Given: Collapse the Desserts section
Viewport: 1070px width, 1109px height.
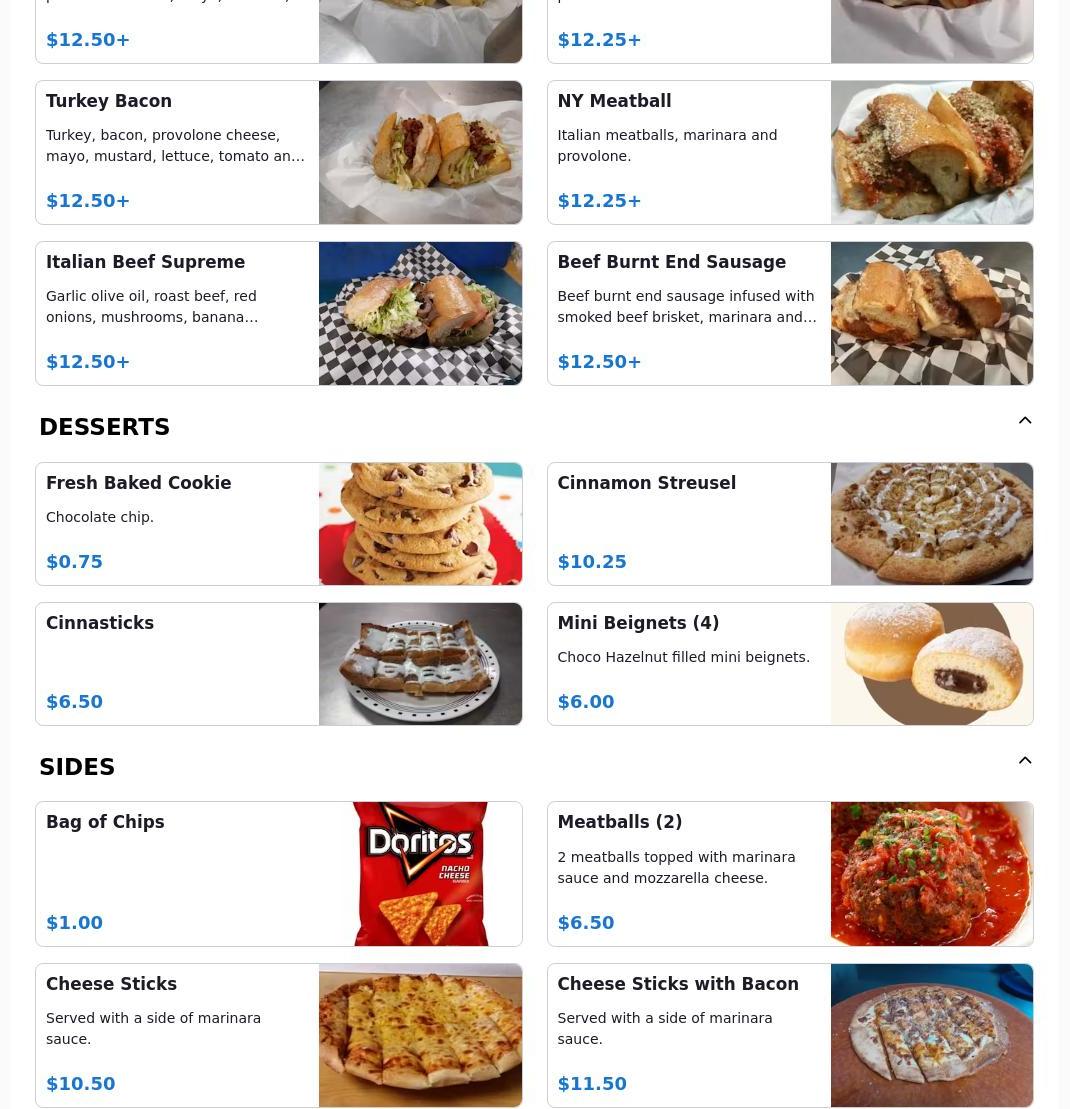Looking at the screenshot, I should point(1025,421).
